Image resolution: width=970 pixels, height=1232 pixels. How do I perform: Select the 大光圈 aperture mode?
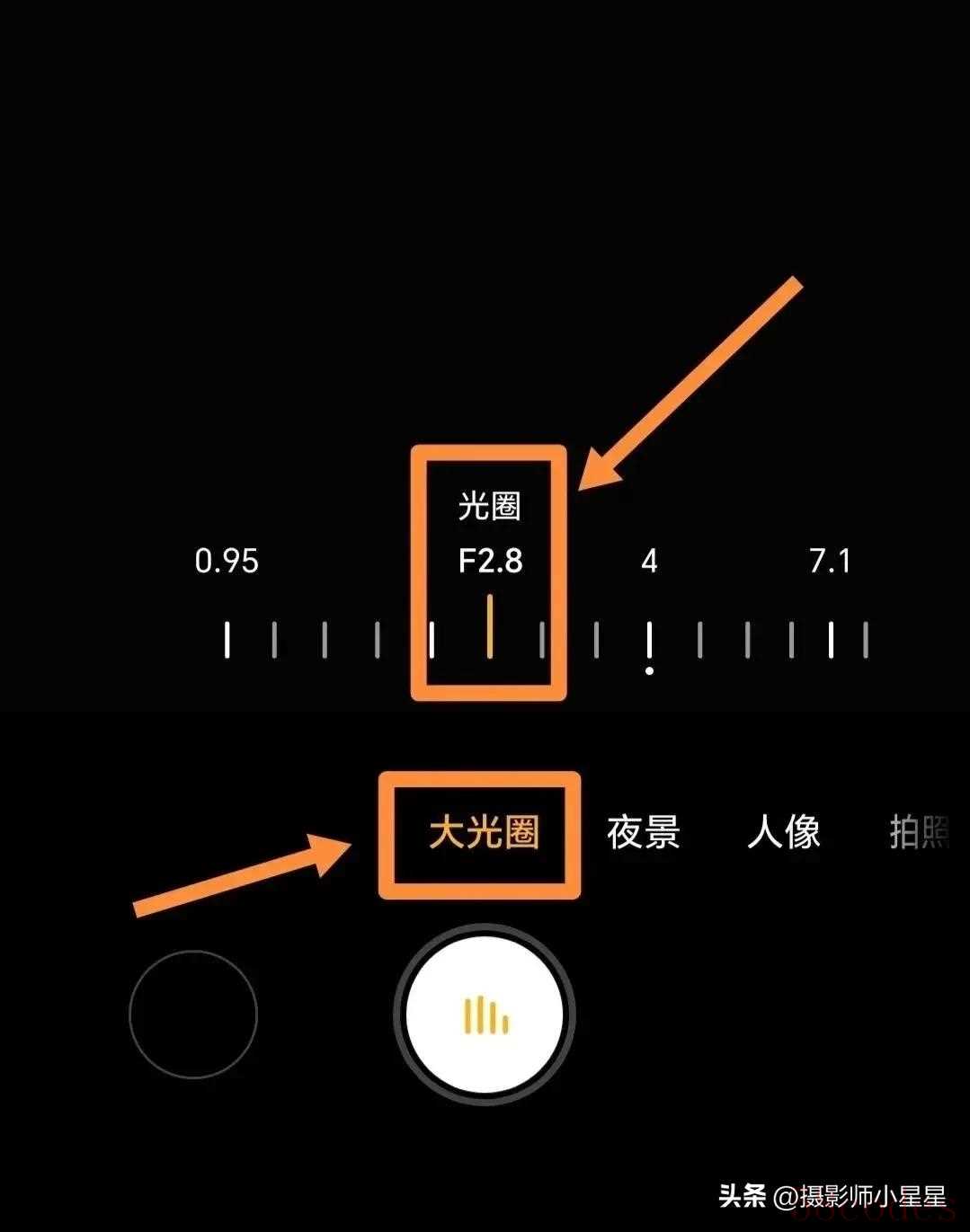[484, 833]
